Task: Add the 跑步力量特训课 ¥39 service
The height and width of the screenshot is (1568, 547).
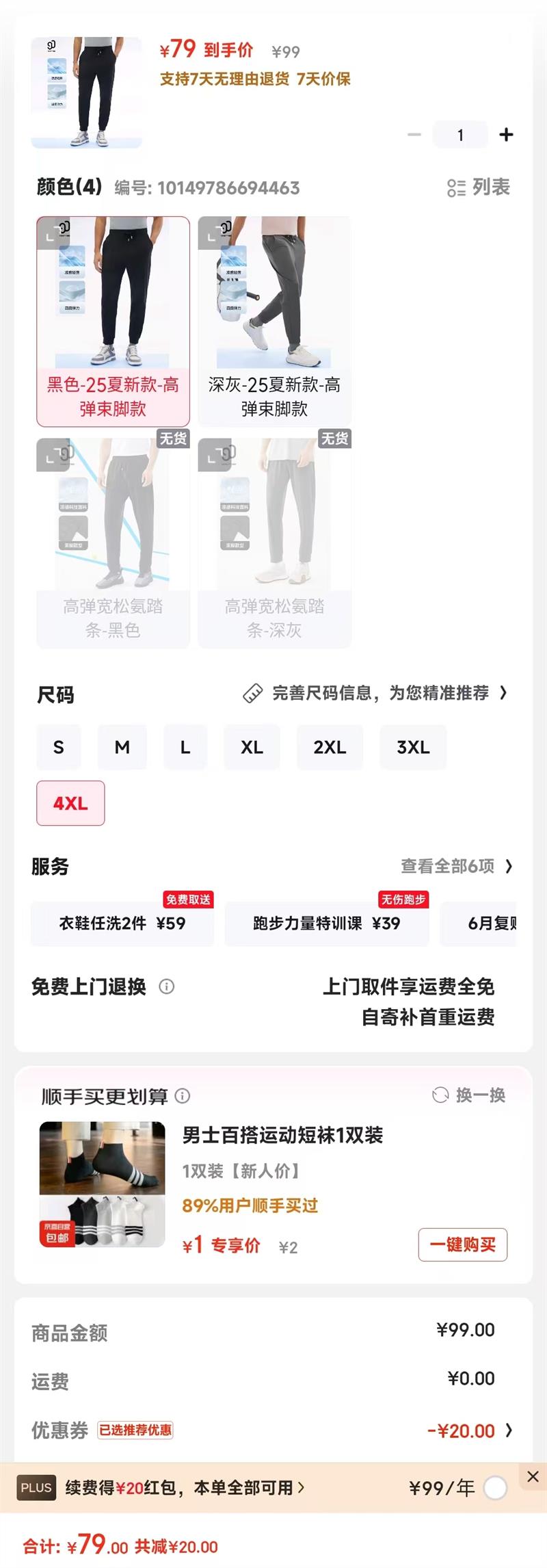Action: 327,924
